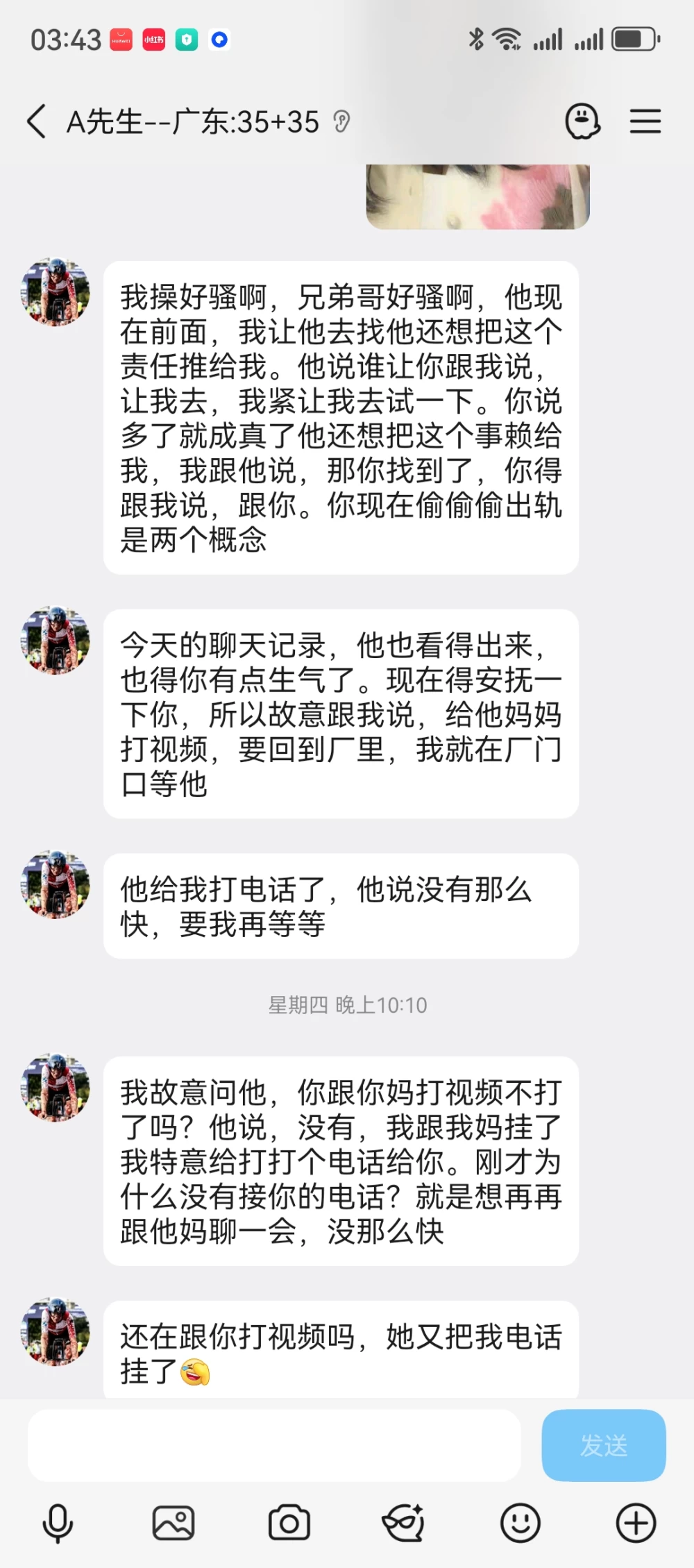
Task: Launch the camera from the toolbar
Action: [x=289, y=1524]
